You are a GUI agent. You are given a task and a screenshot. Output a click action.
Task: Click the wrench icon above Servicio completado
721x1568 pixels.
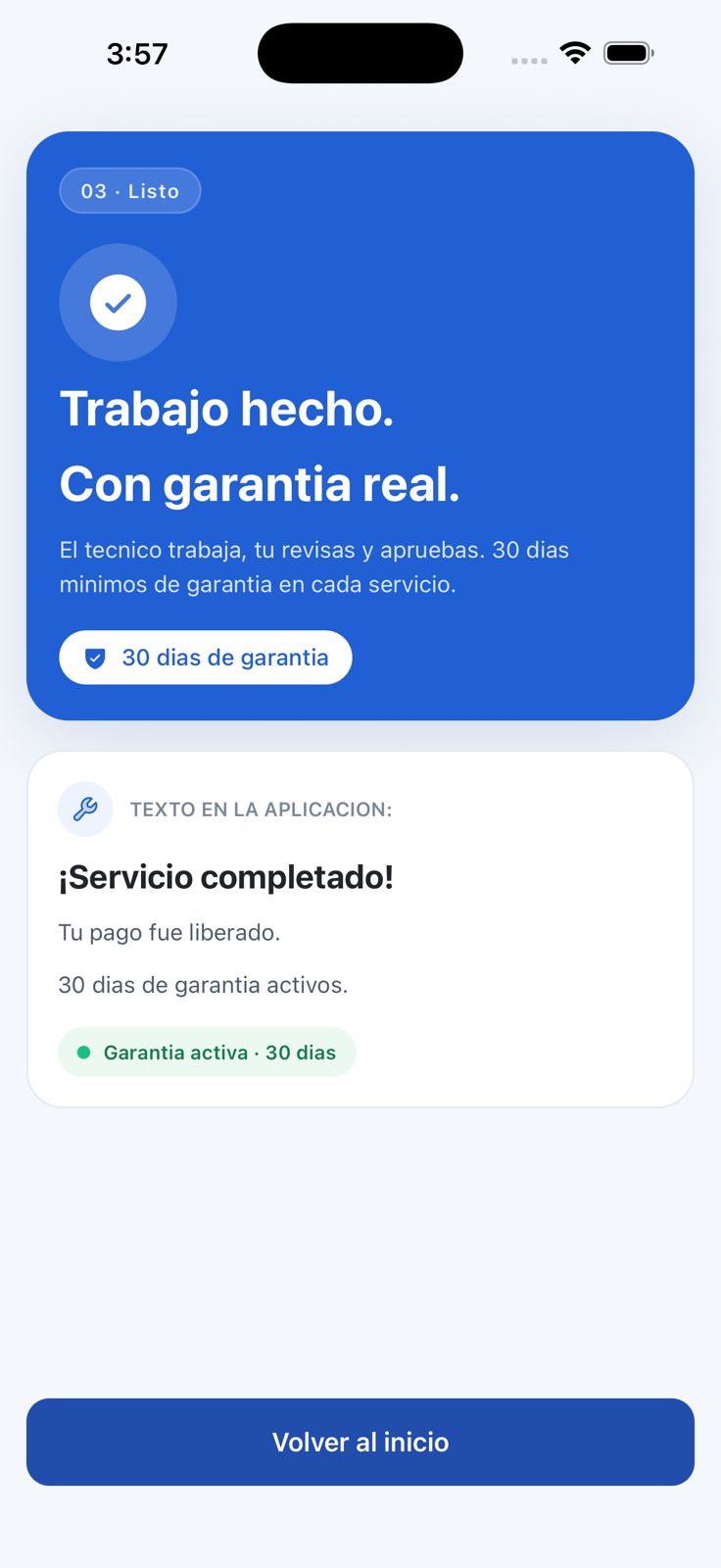click(x=85, y=809)
